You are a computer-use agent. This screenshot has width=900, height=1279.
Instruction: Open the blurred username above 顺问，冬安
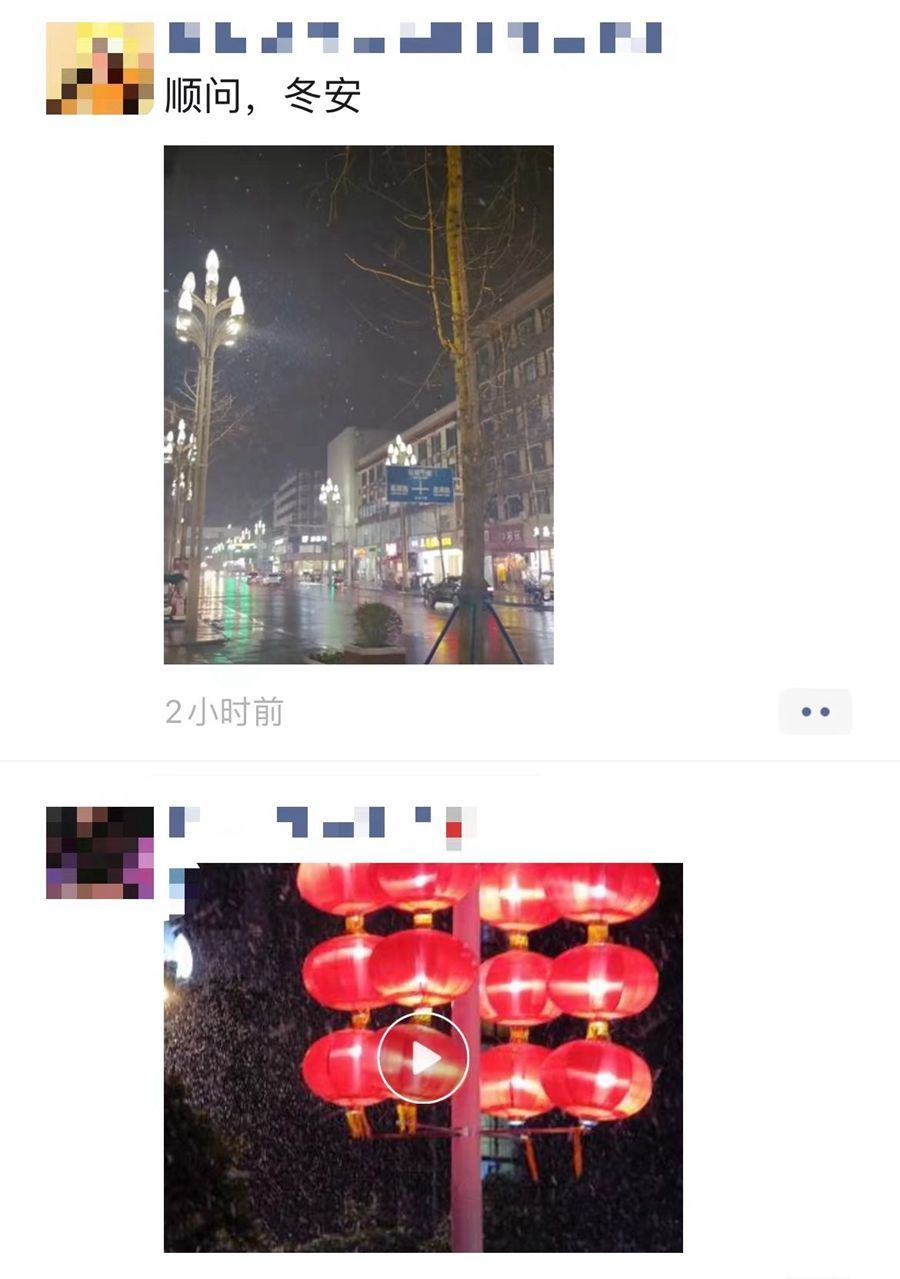click(415, 39)
